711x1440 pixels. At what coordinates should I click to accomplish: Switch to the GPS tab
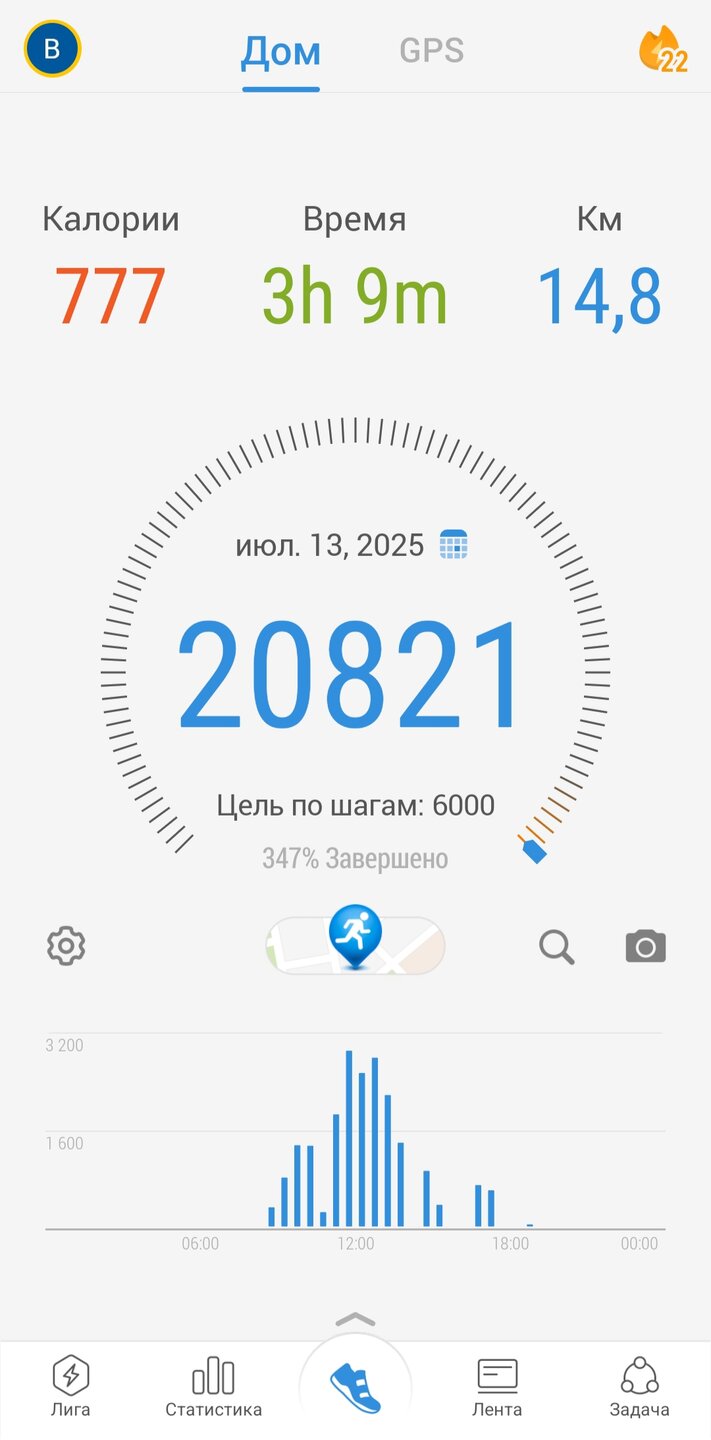431,50
